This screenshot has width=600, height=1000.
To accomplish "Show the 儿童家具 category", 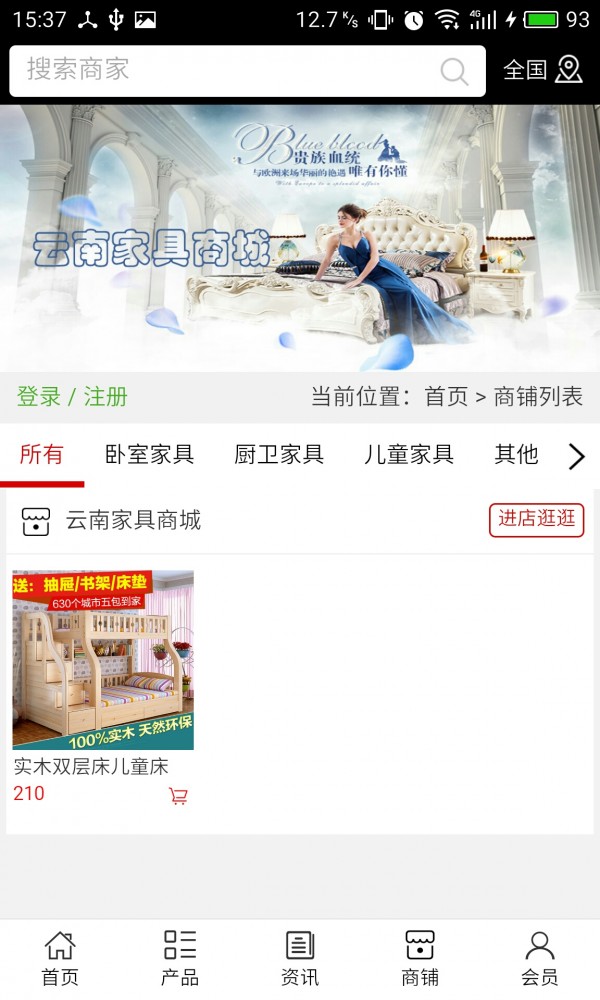I will (409, 455).
